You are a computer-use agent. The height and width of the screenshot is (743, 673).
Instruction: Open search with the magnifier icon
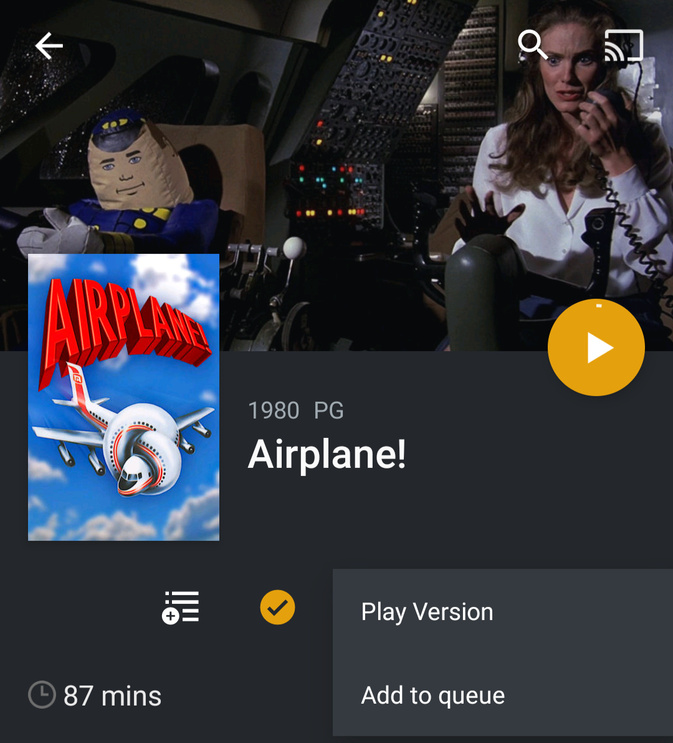click(533, 45)
